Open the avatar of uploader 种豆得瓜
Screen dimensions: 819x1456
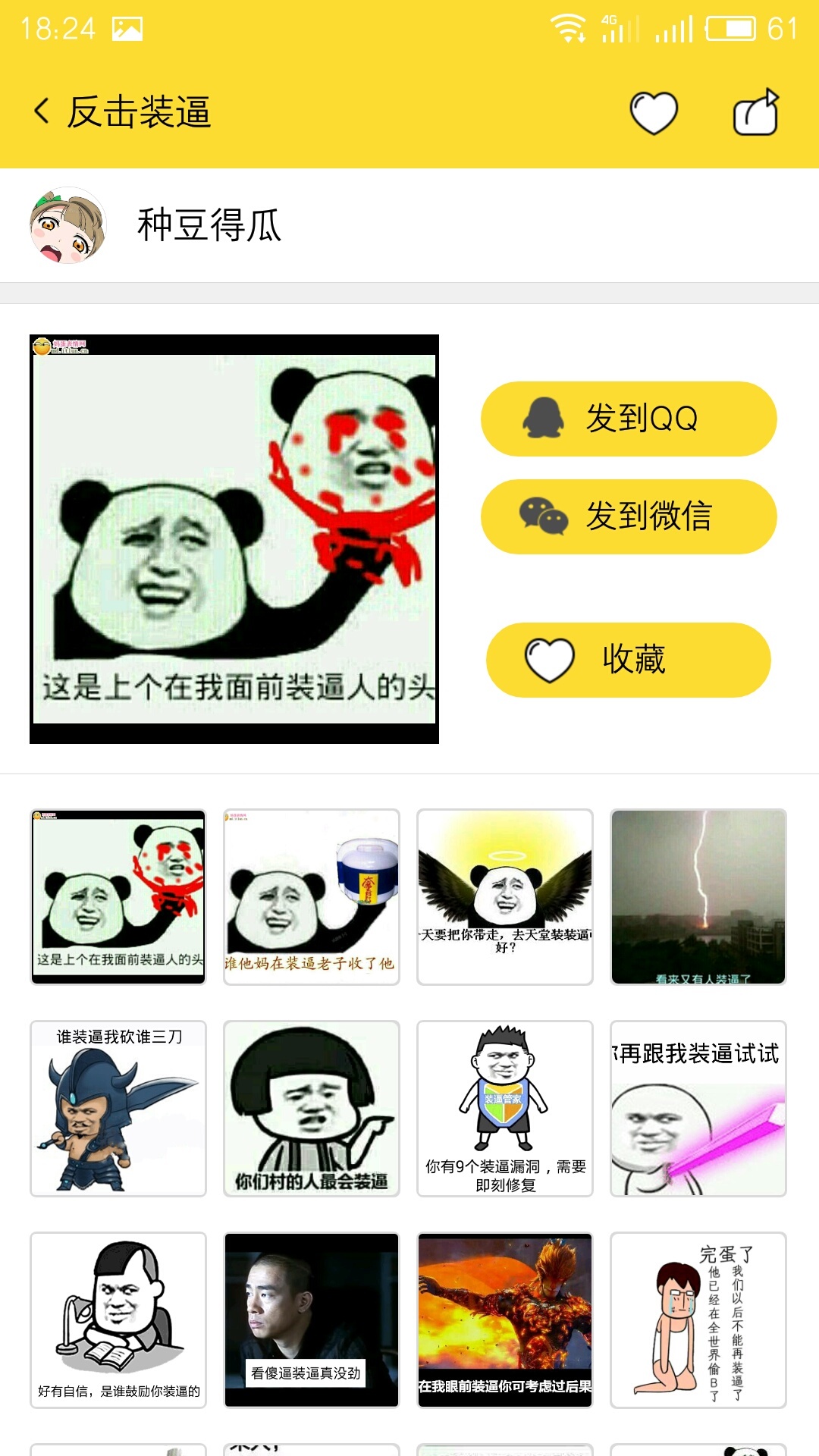[67, 225]
